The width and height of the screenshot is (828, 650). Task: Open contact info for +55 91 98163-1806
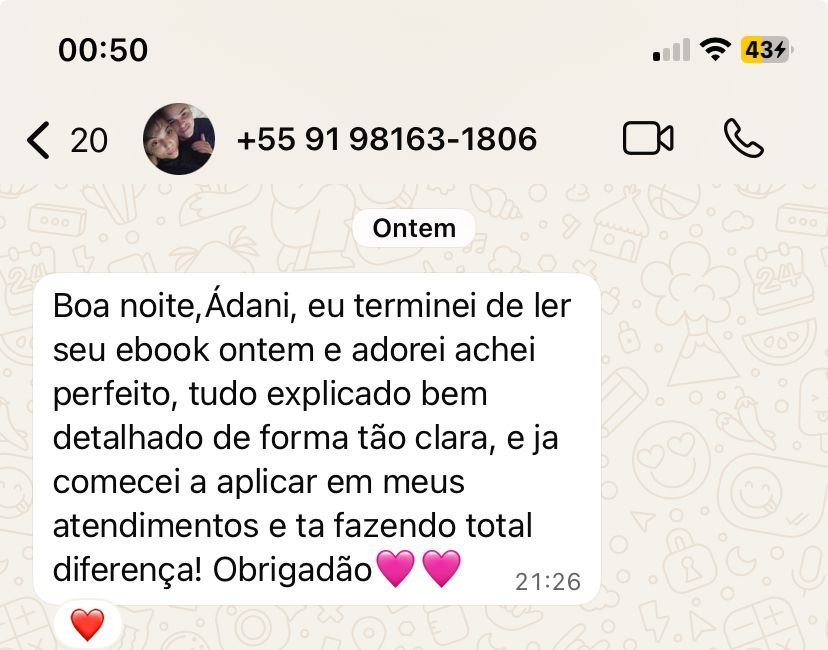coord(386,139)
